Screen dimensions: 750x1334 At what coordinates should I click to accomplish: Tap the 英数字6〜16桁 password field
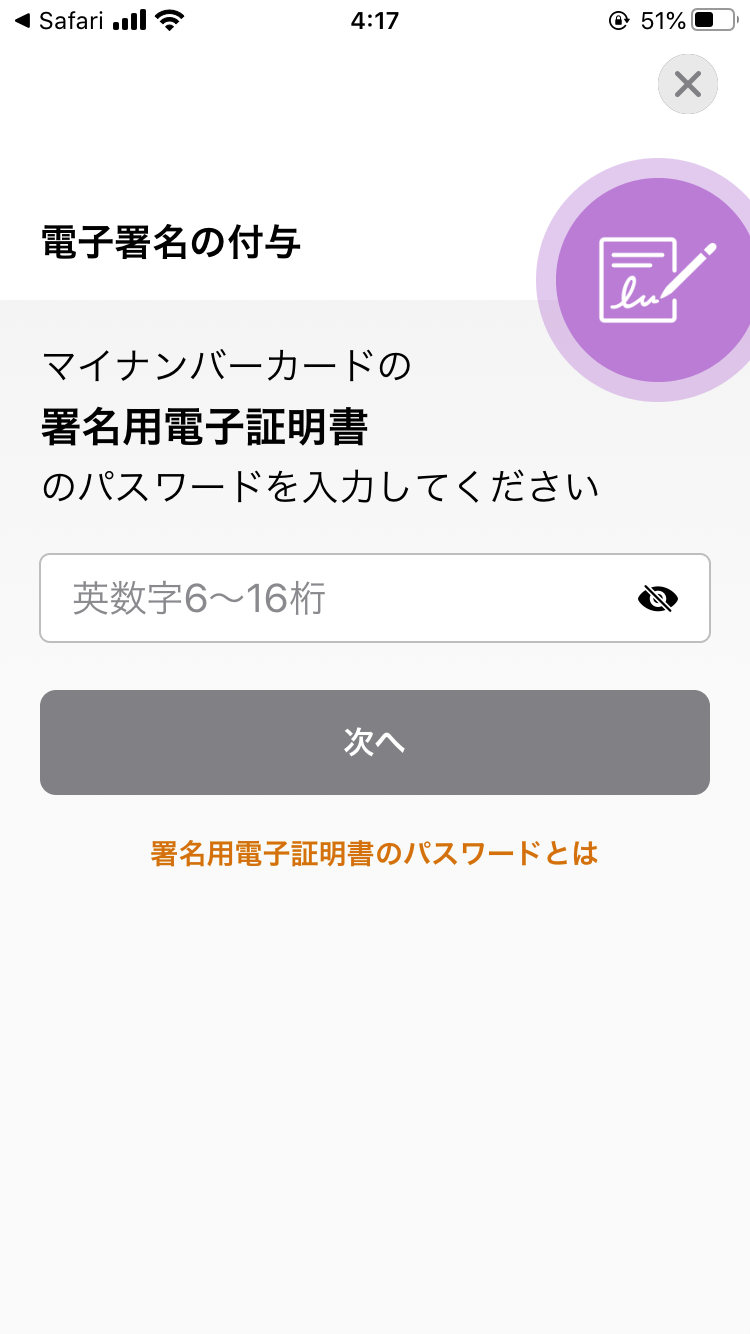pos(375,598)
